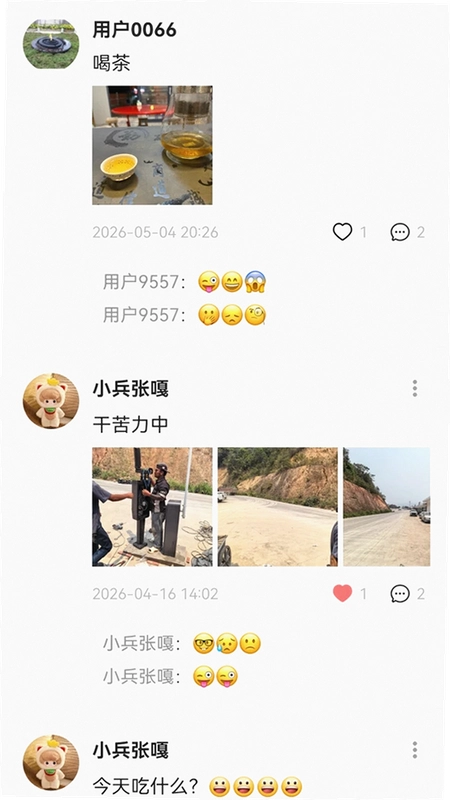Open overflow menu on 干苦力中 post

[415, 389]
